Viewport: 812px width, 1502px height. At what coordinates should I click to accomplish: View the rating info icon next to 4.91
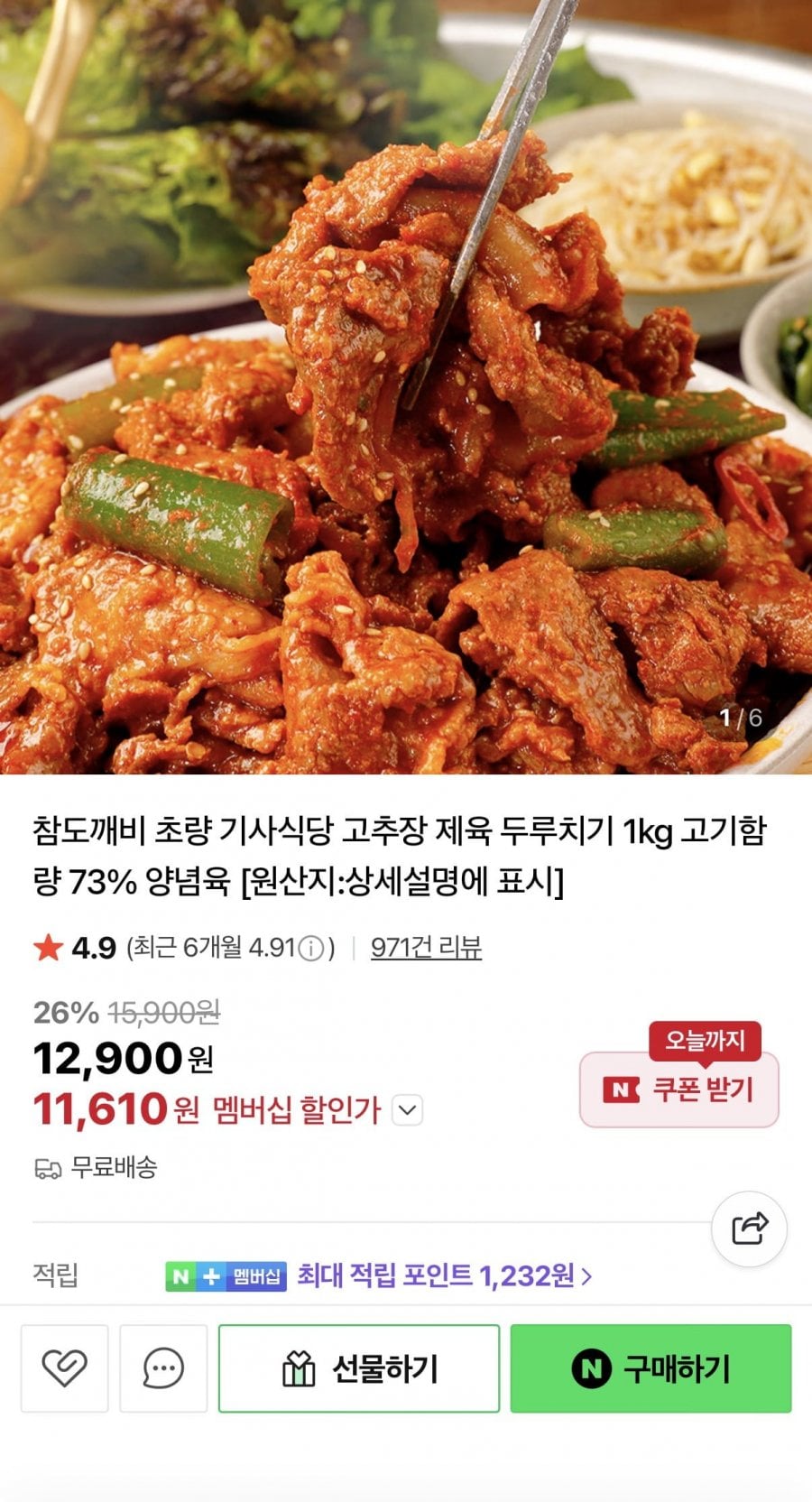pos(310,949)
